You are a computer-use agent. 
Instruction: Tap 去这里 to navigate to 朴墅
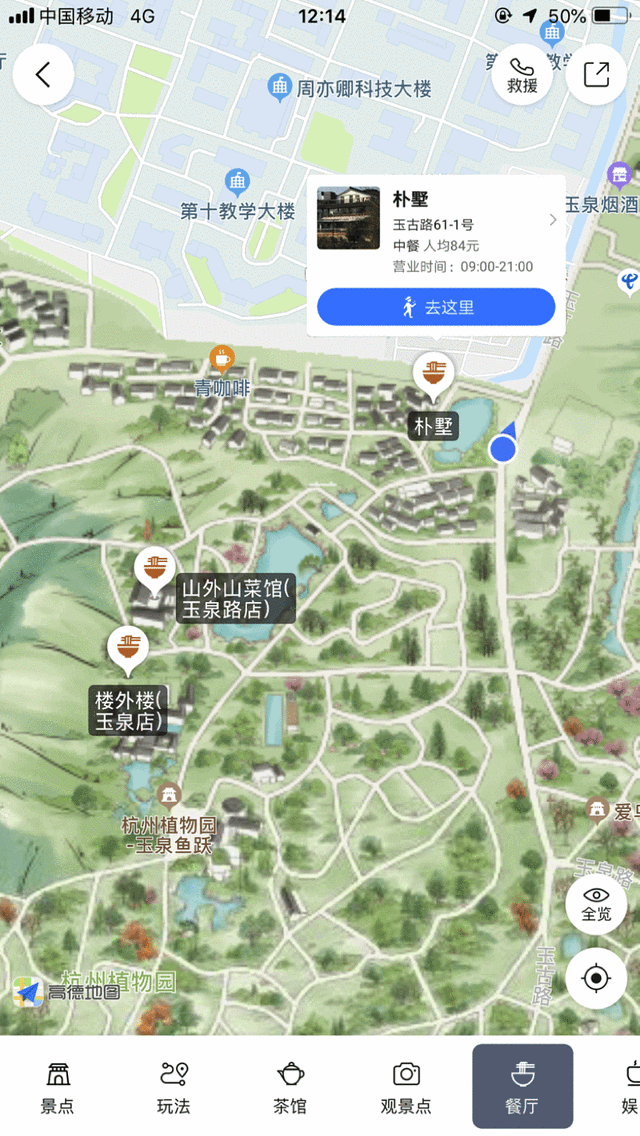pos(436,307)
